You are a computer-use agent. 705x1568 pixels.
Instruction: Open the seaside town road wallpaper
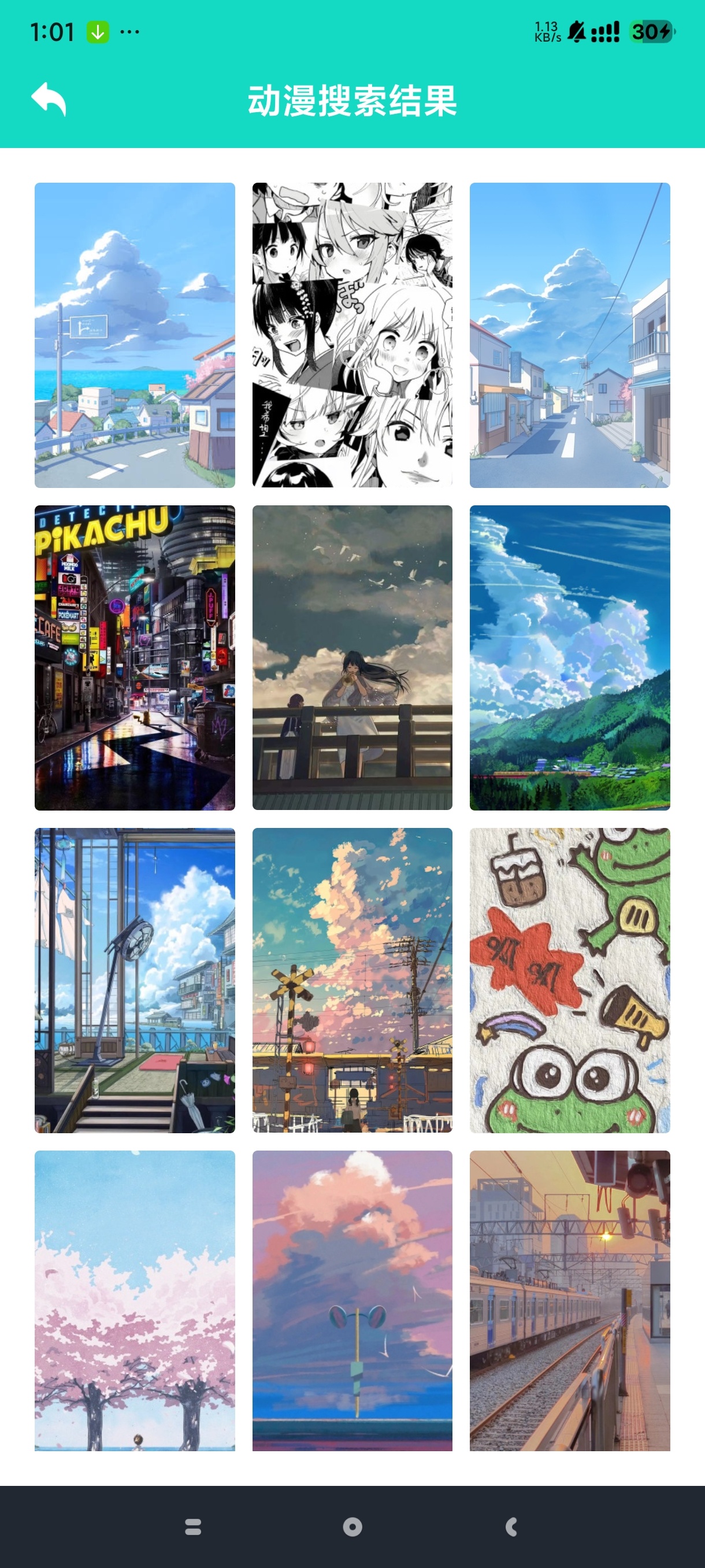(x=135, y=335)
